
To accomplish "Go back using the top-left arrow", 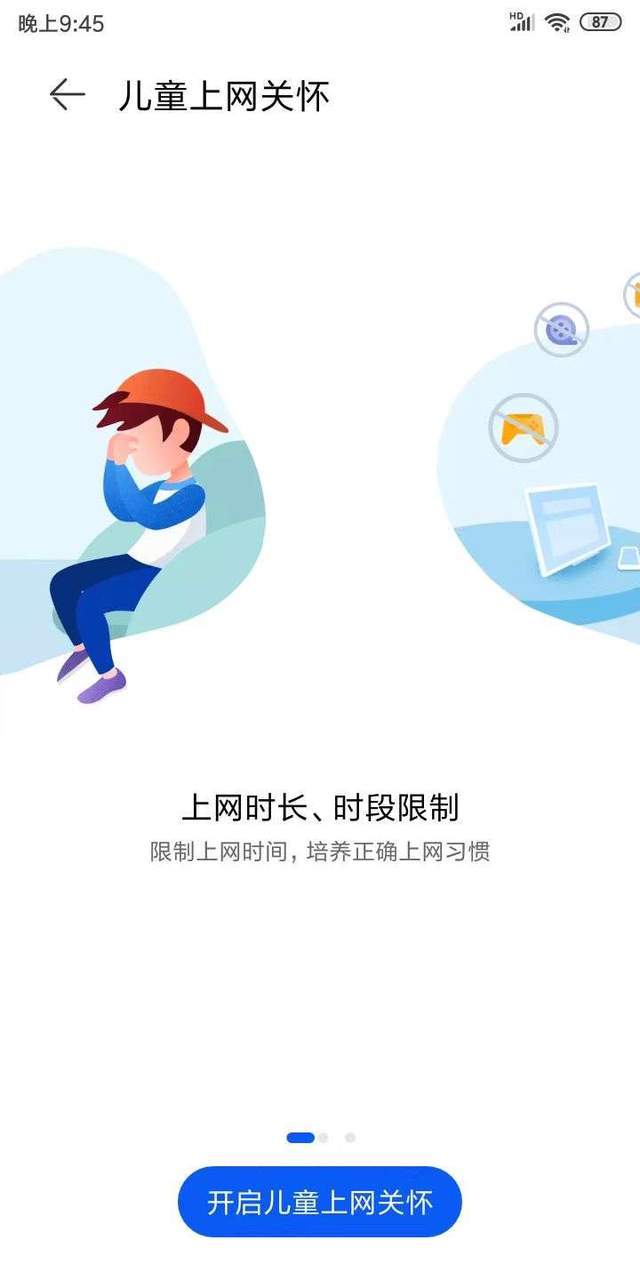I will tap(67, 95).
